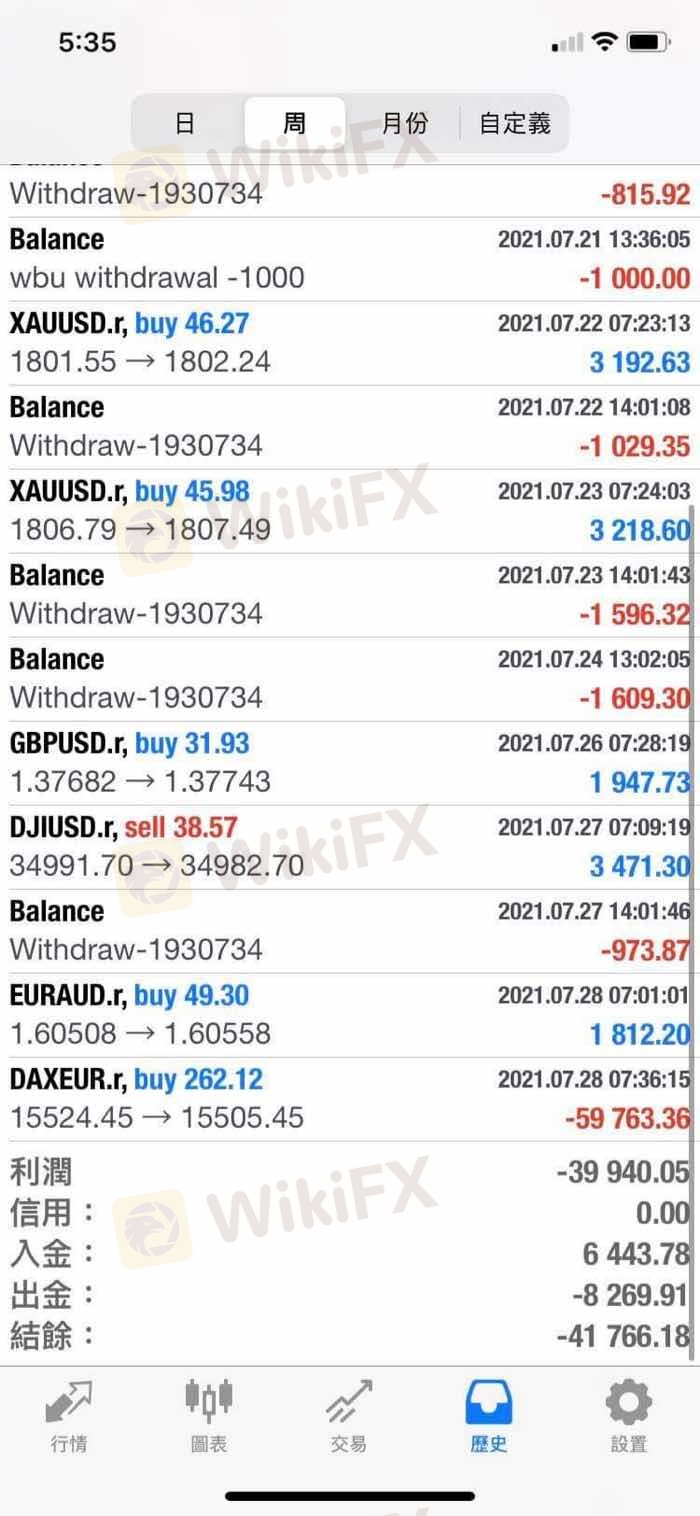Viewport: 700px width, 1516px height.
Task: Select the 周 period segment
Action: click(x=294, y=123)
